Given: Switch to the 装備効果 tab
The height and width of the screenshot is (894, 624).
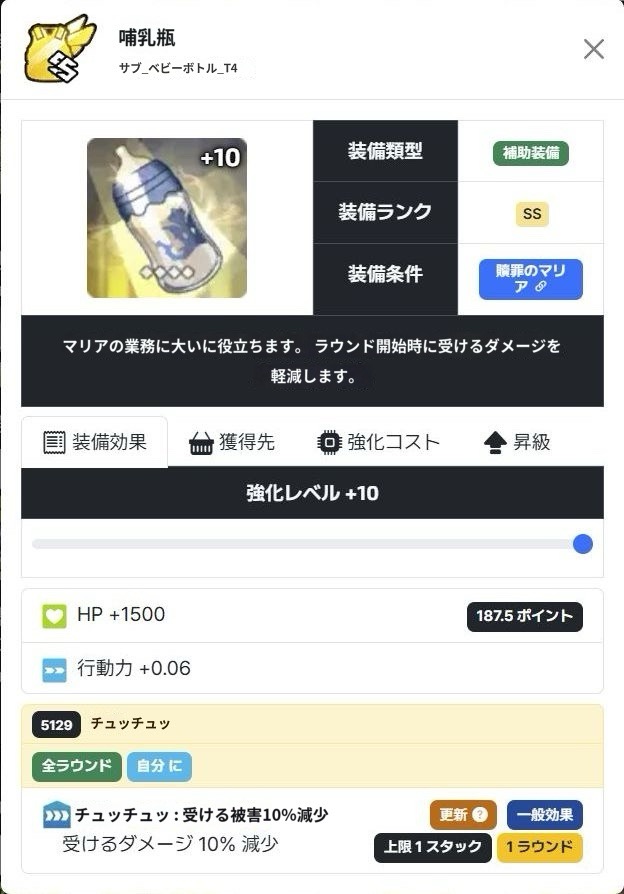Looking at the screenshot, I should 95,442.
